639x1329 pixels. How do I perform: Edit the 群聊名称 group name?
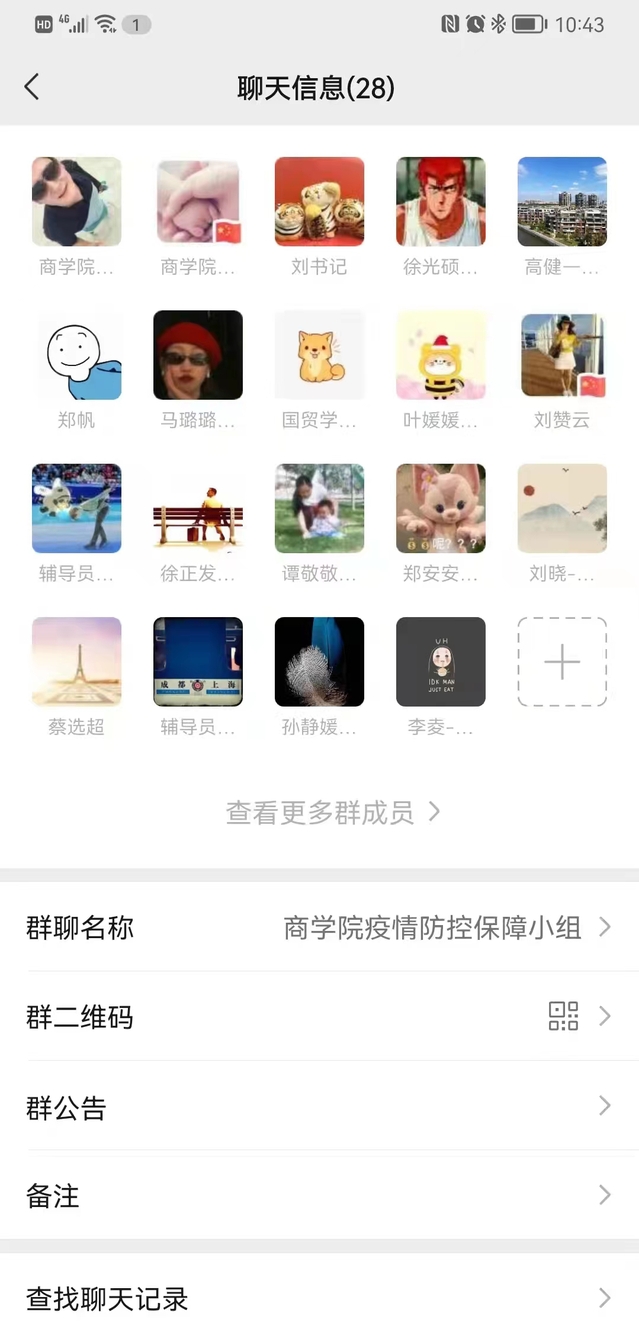(319, 927)
